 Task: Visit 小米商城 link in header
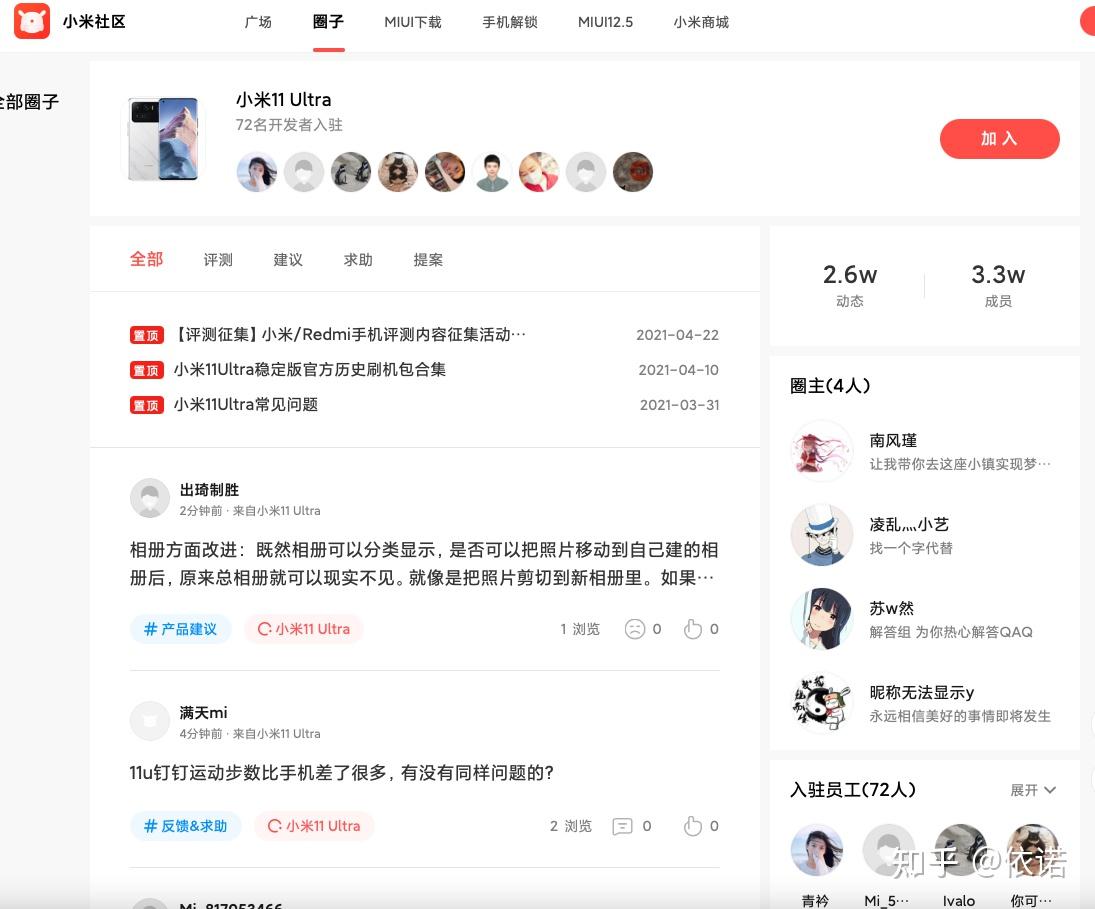pos(701,22)
